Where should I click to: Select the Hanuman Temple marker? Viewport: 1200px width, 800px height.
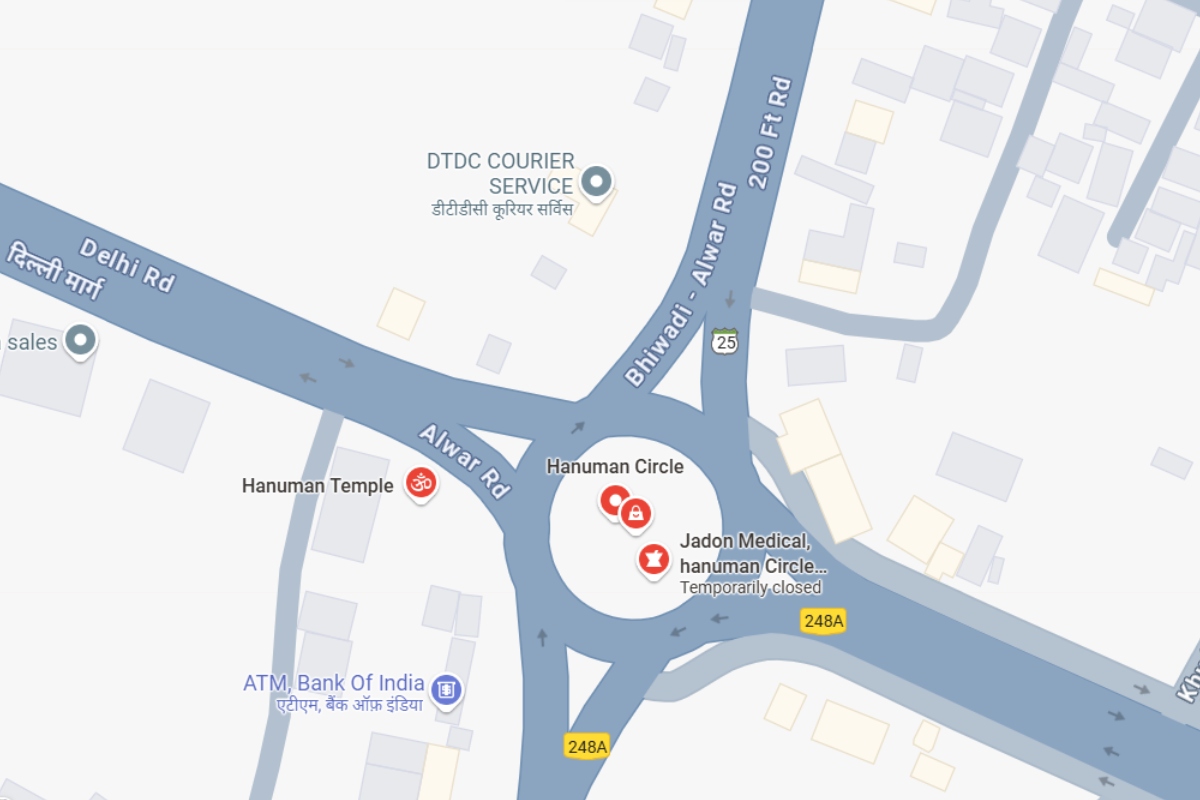[x=421, y=483]
